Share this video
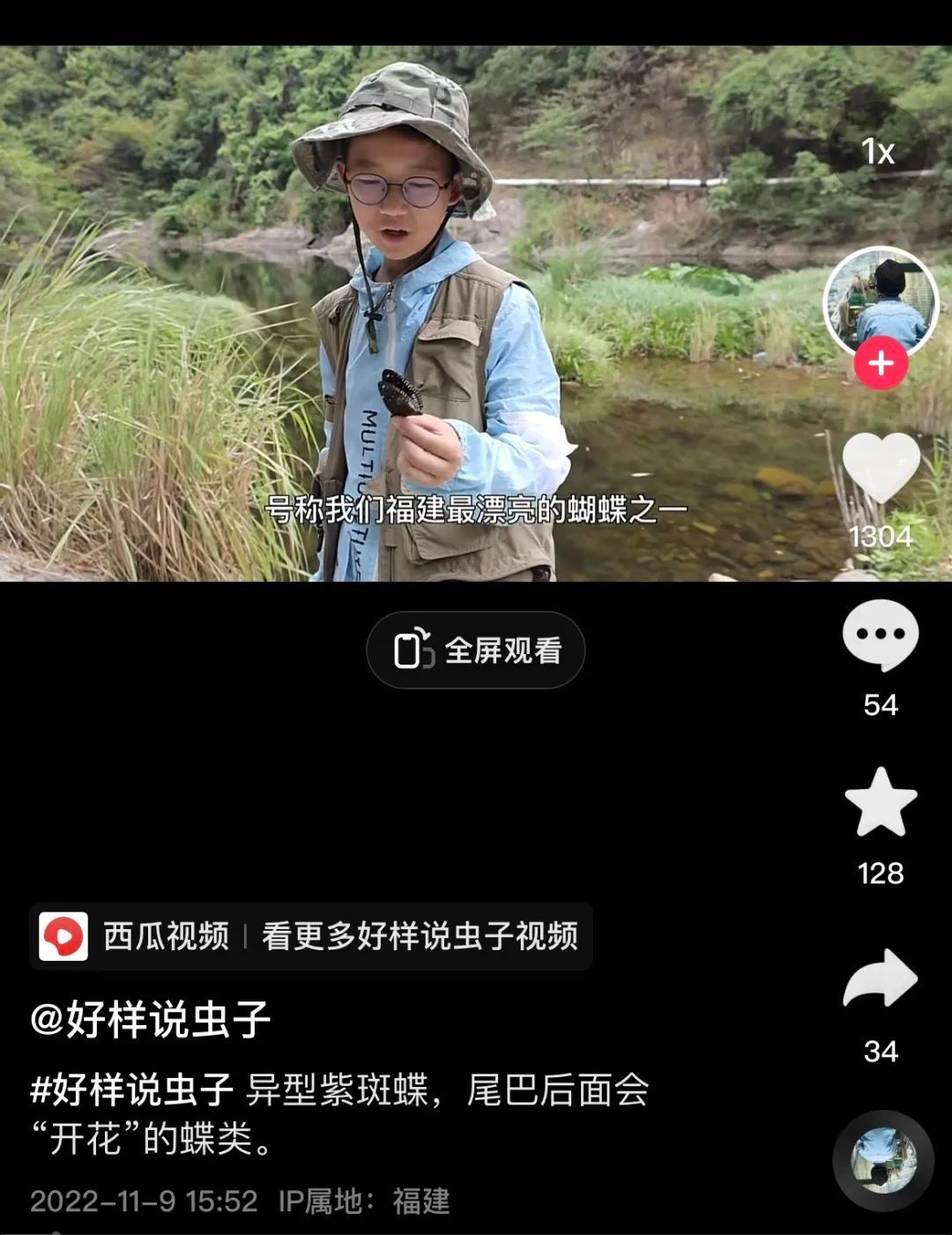Viewport: 952px width, 1235px height. (881, 978)
